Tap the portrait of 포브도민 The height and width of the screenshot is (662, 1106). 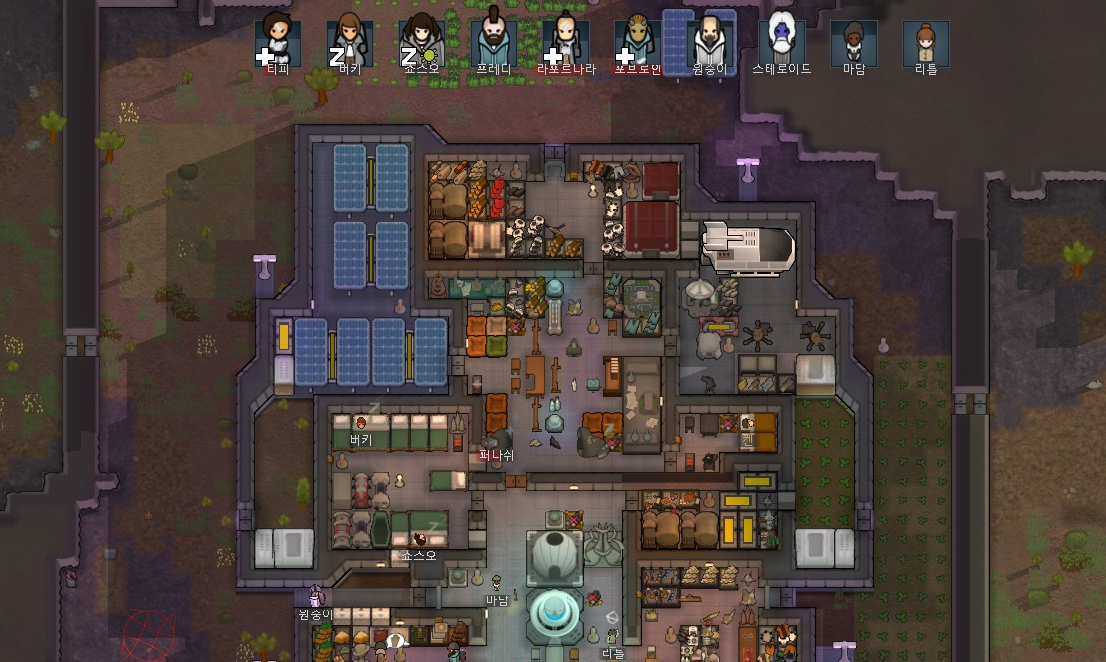(x=638, y=42)
